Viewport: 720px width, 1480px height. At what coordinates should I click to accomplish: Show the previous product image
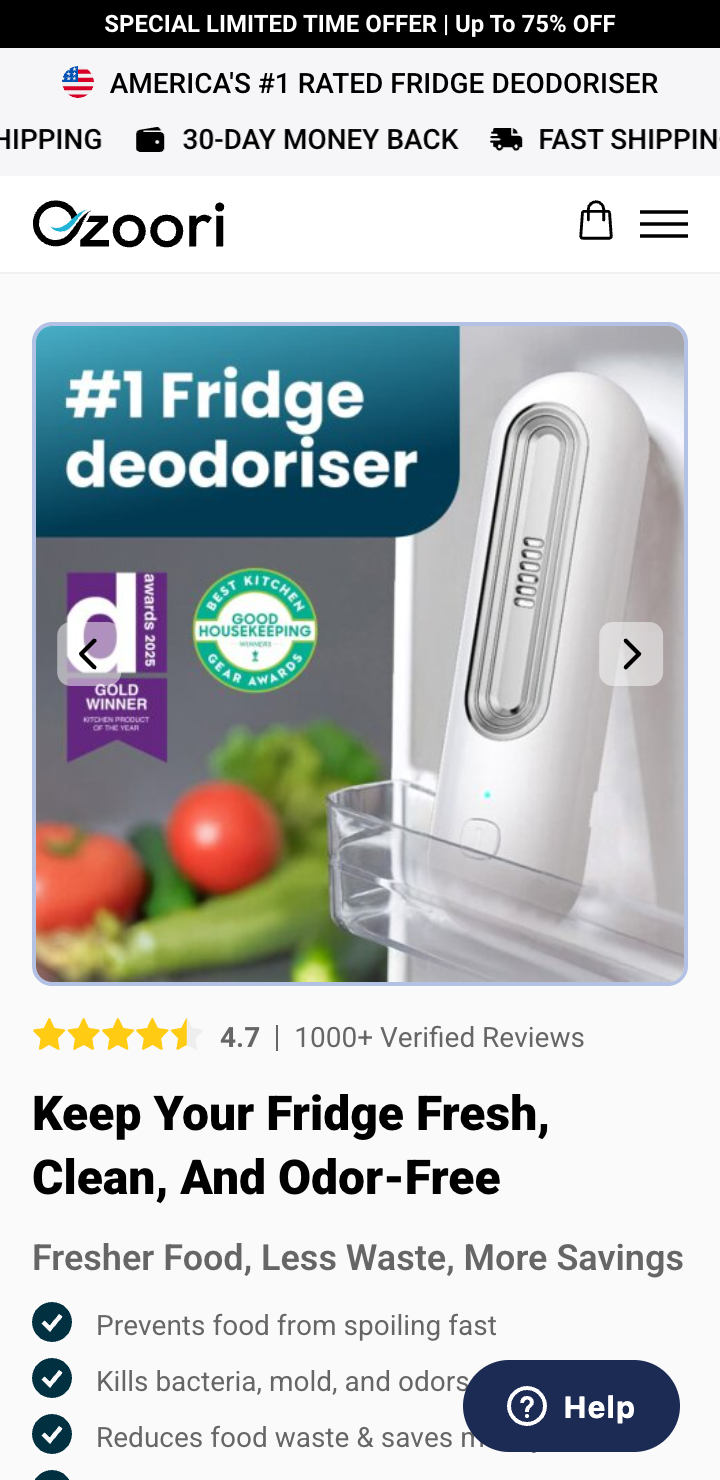[x=89, y=654]
